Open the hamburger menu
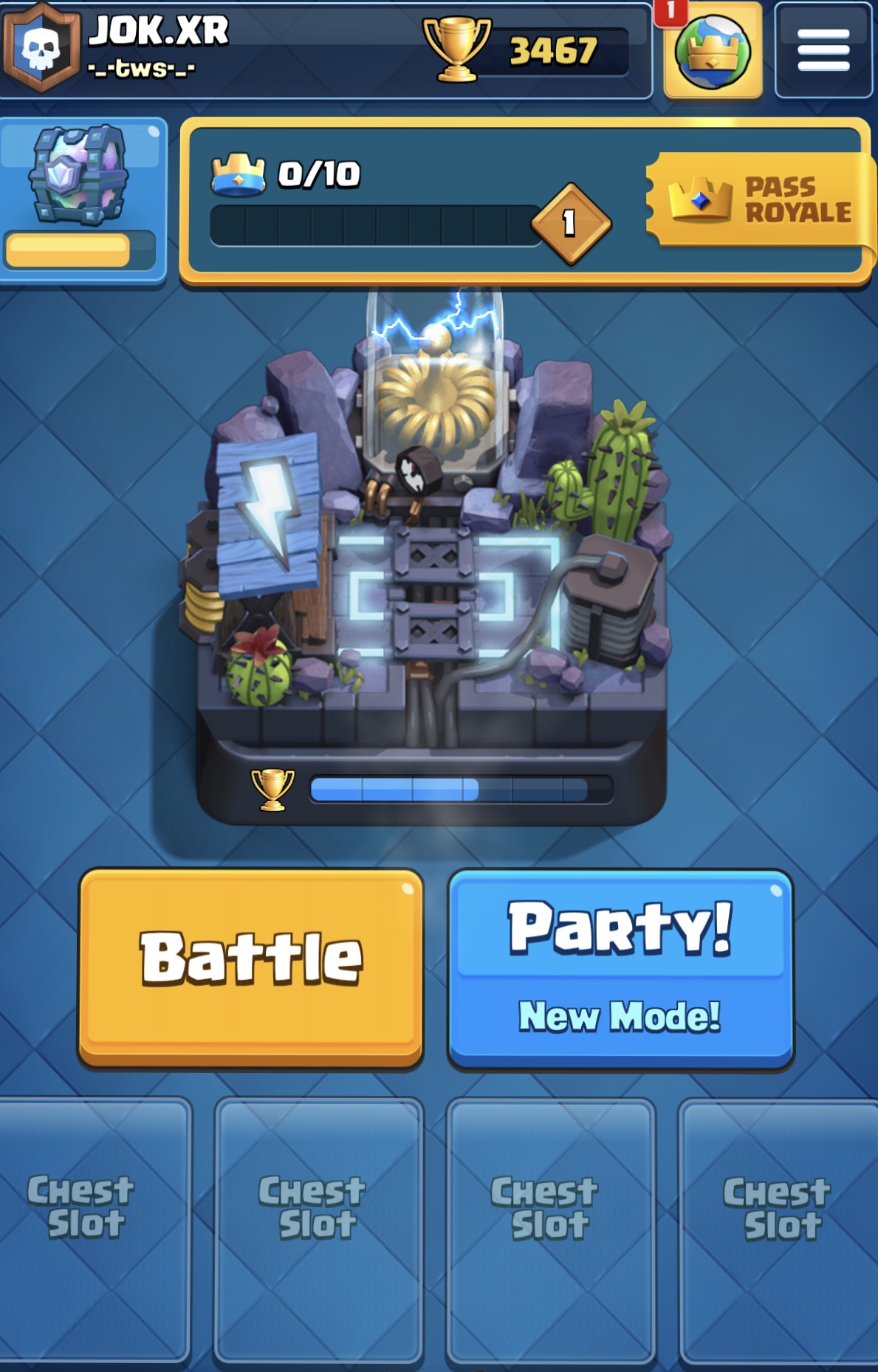This screenshot has width=878, height=1372. point(823,50)
